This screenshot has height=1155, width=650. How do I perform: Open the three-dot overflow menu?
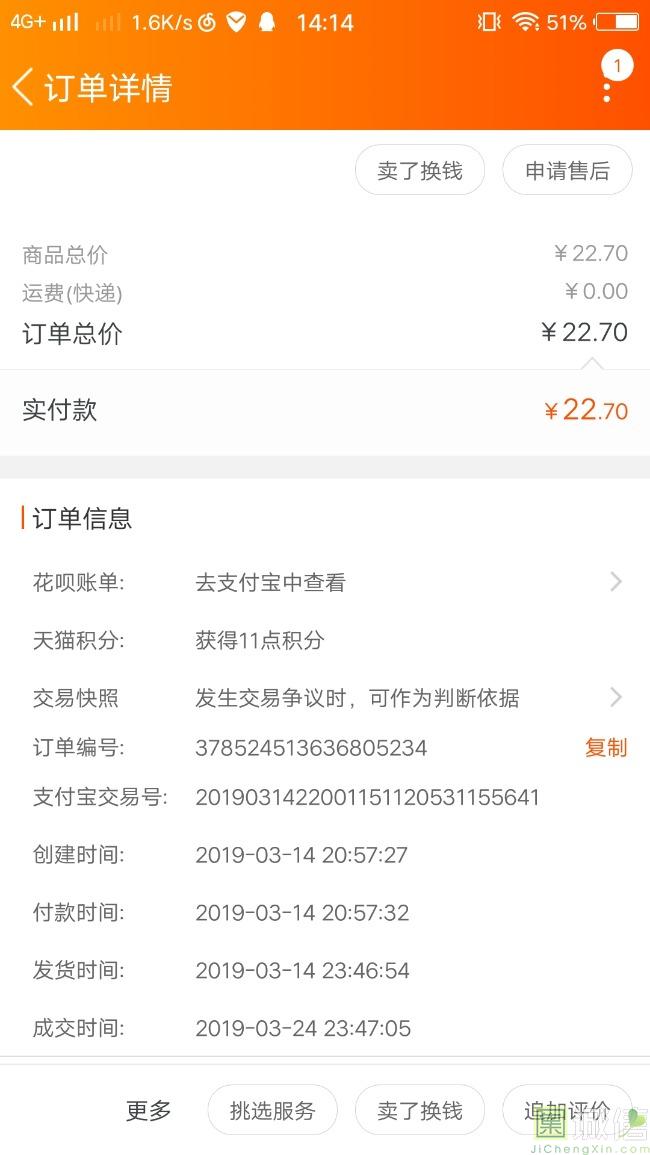tap(607, 89)
